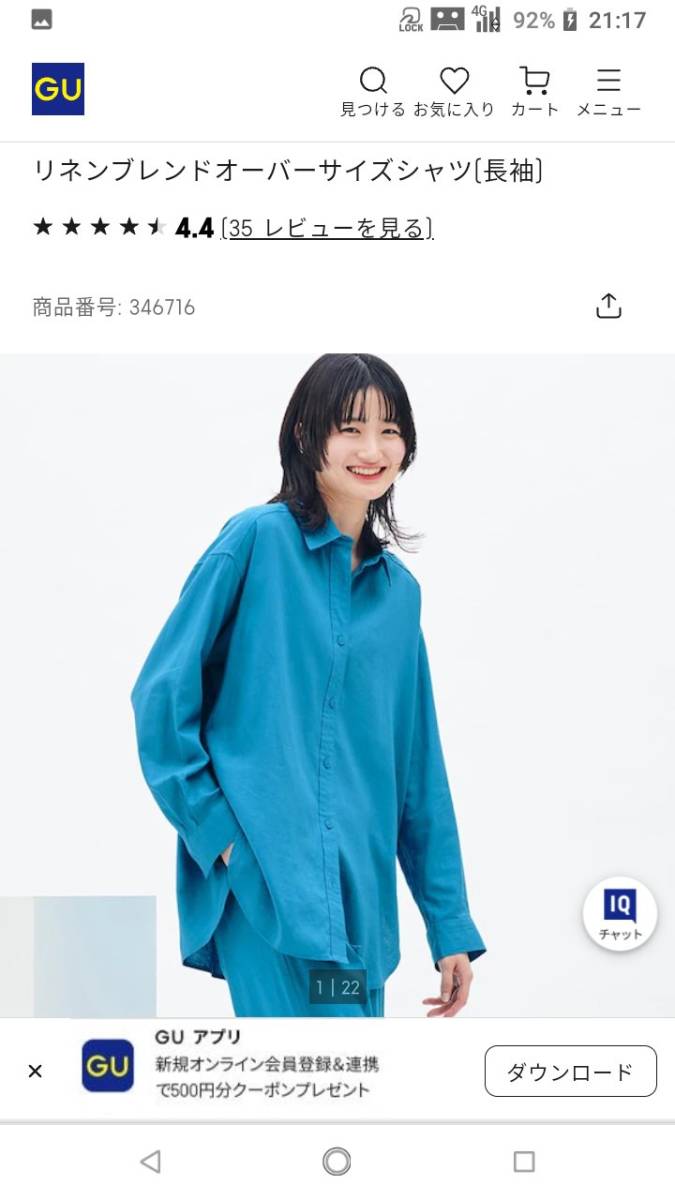This screenshot has height=1200, width=675.
Task: Open the メニュー hamburger menu
Action: [x=608, y=92]
